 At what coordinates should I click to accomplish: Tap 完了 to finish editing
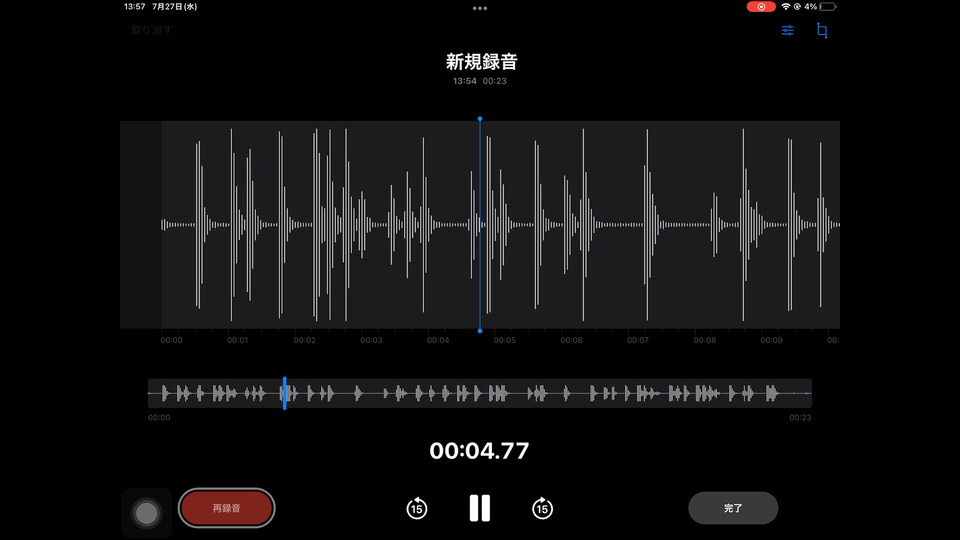coord(733,508)
